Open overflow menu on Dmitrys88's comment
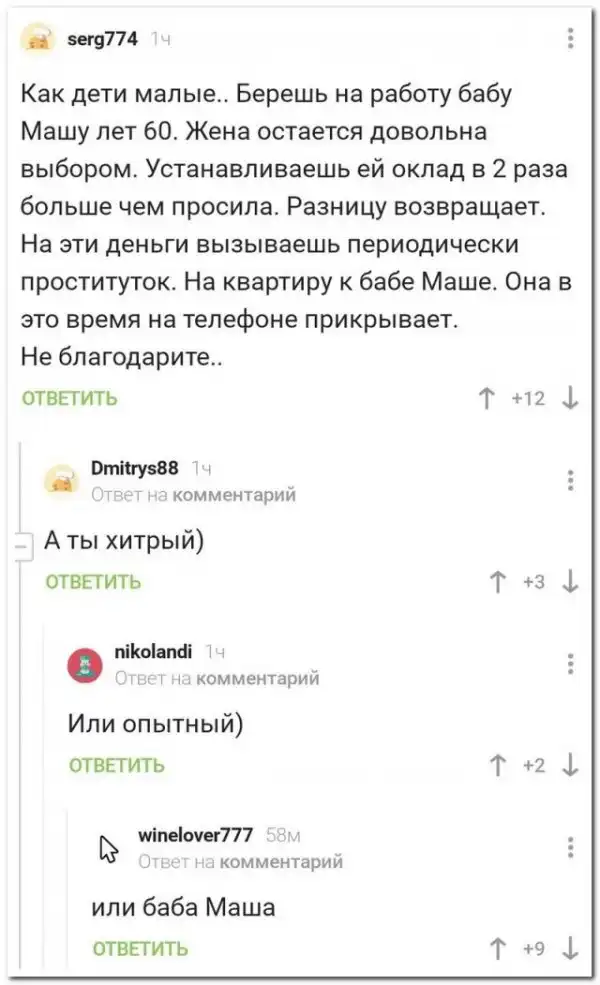600x985 pixels. tap(570, 480)
